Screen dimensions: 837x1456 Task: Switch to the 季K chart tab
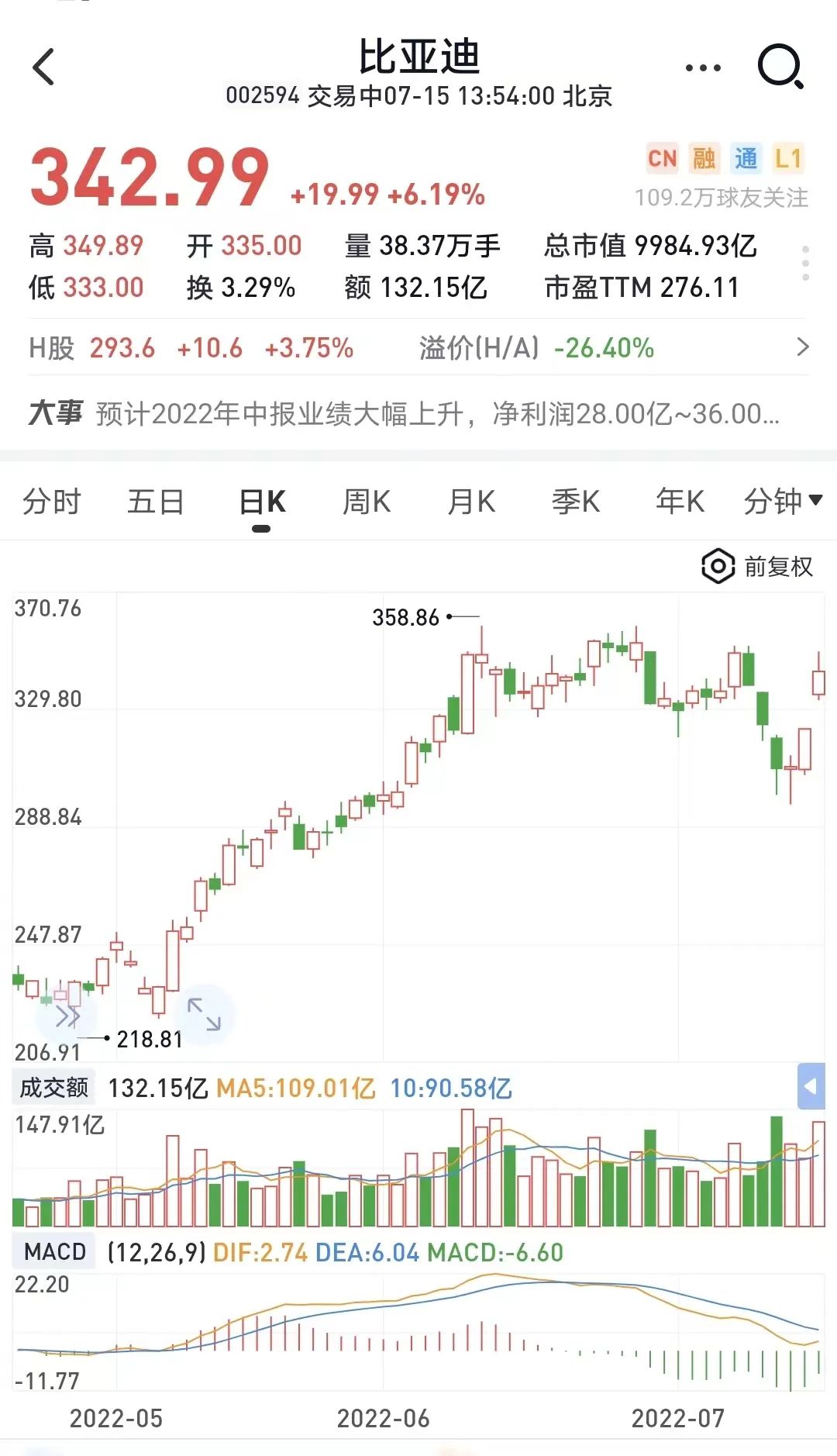tap(575, 502)
